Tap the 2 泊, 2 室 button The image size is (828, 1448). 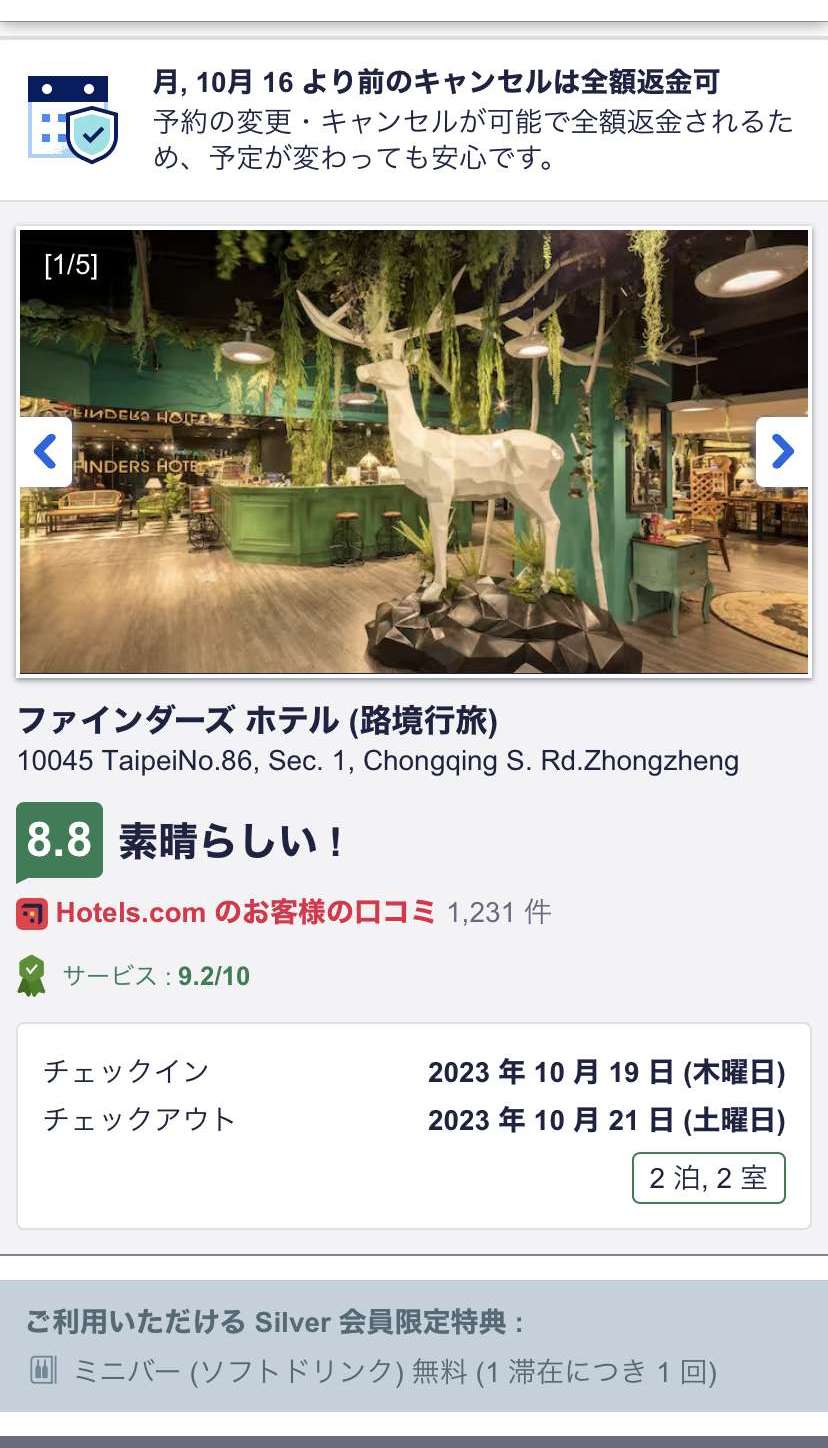pos(709,1178)
